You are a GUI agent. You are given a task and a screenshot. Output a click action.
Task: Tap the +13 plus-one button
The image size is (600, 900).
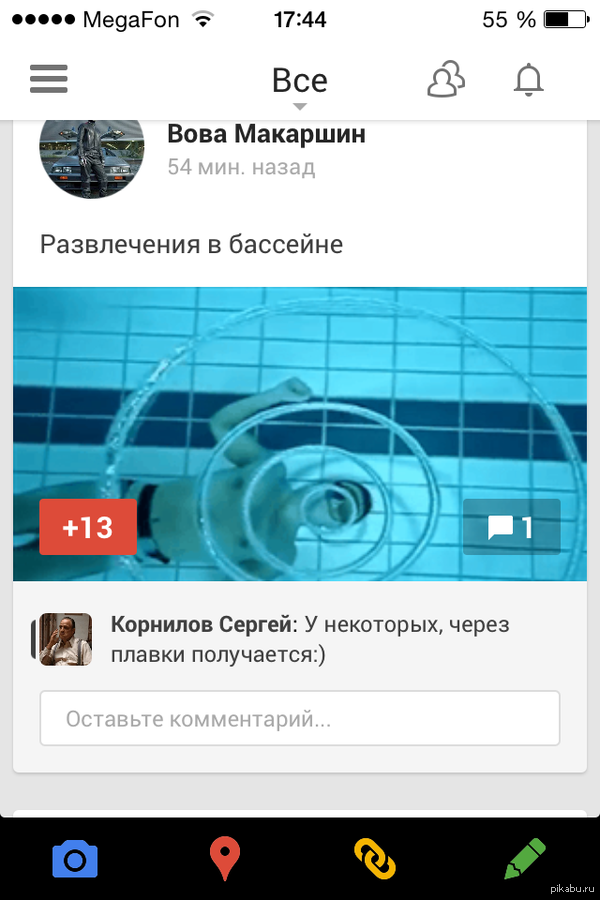(88, 527)
